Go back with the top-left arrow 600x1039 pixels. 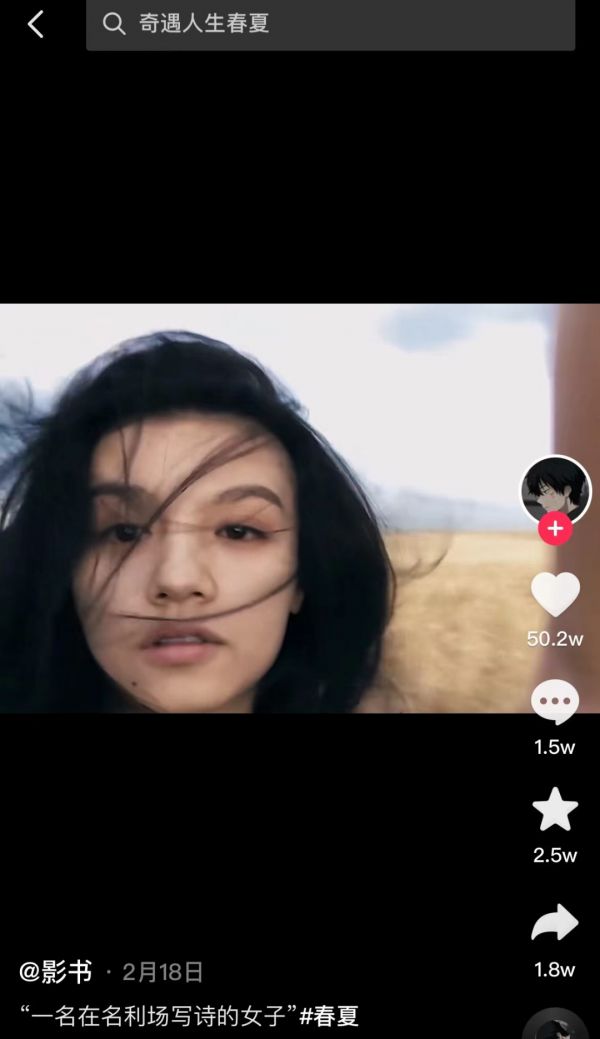coord(36,24)
